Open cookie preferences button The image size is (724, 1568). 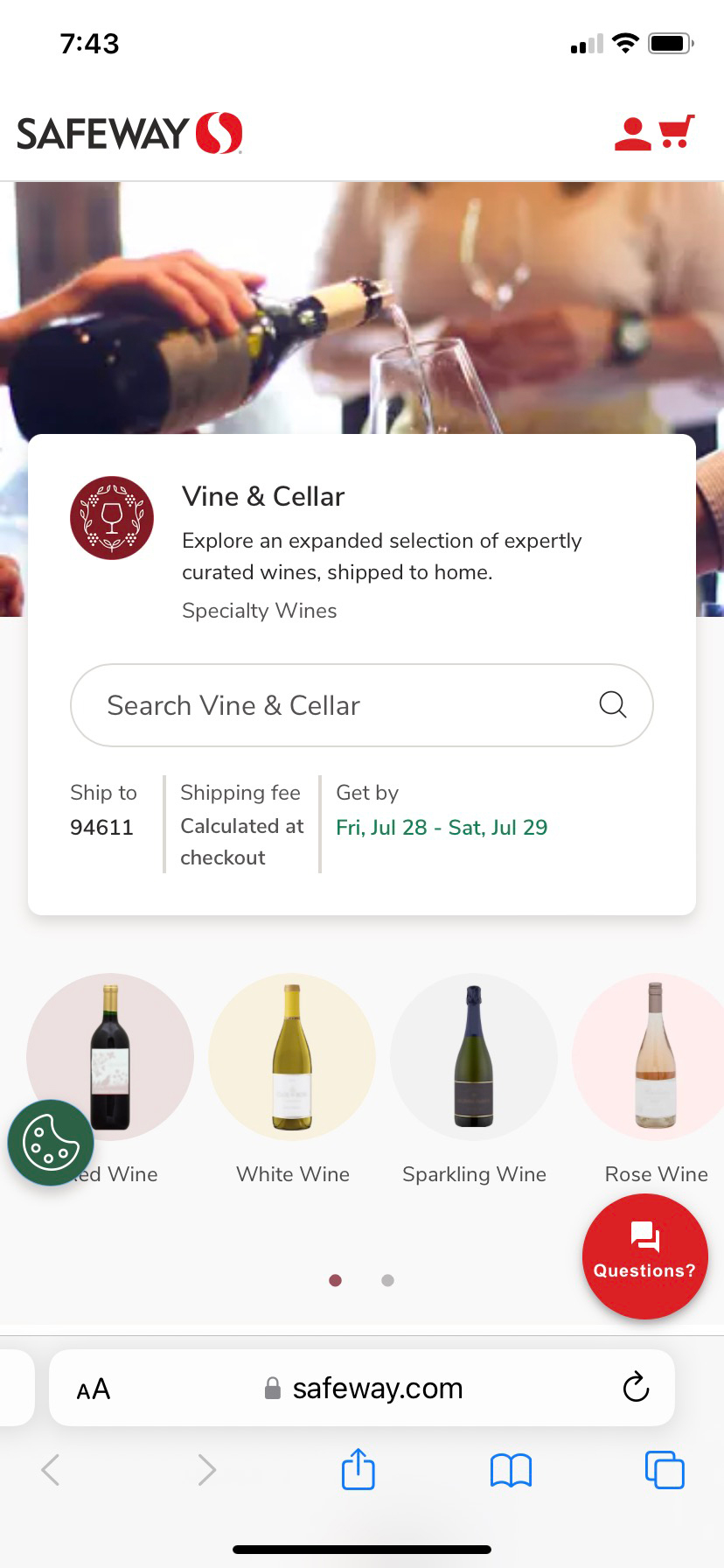pyautogui.click(x=51, y=1142)
